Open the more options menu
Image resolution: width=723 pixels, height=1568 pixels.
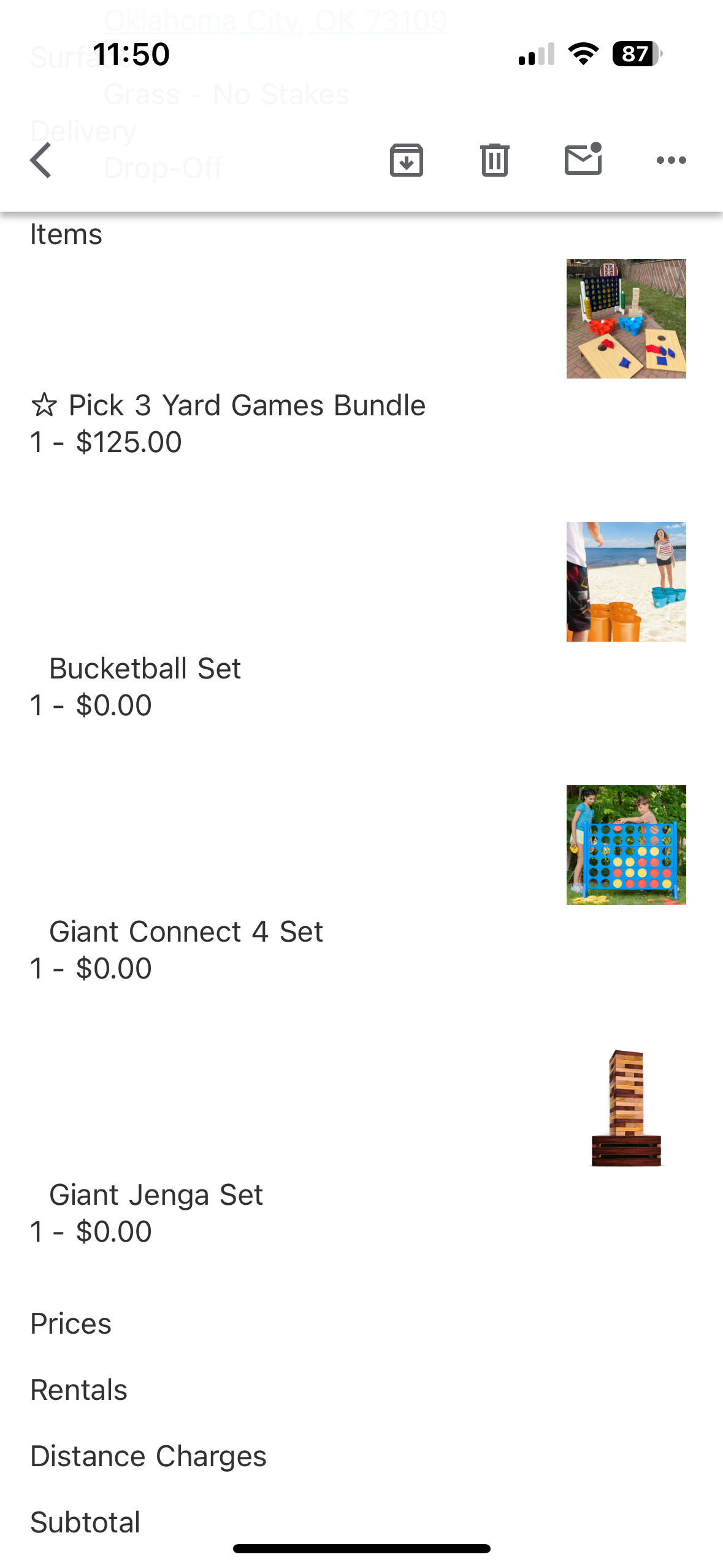671,161
